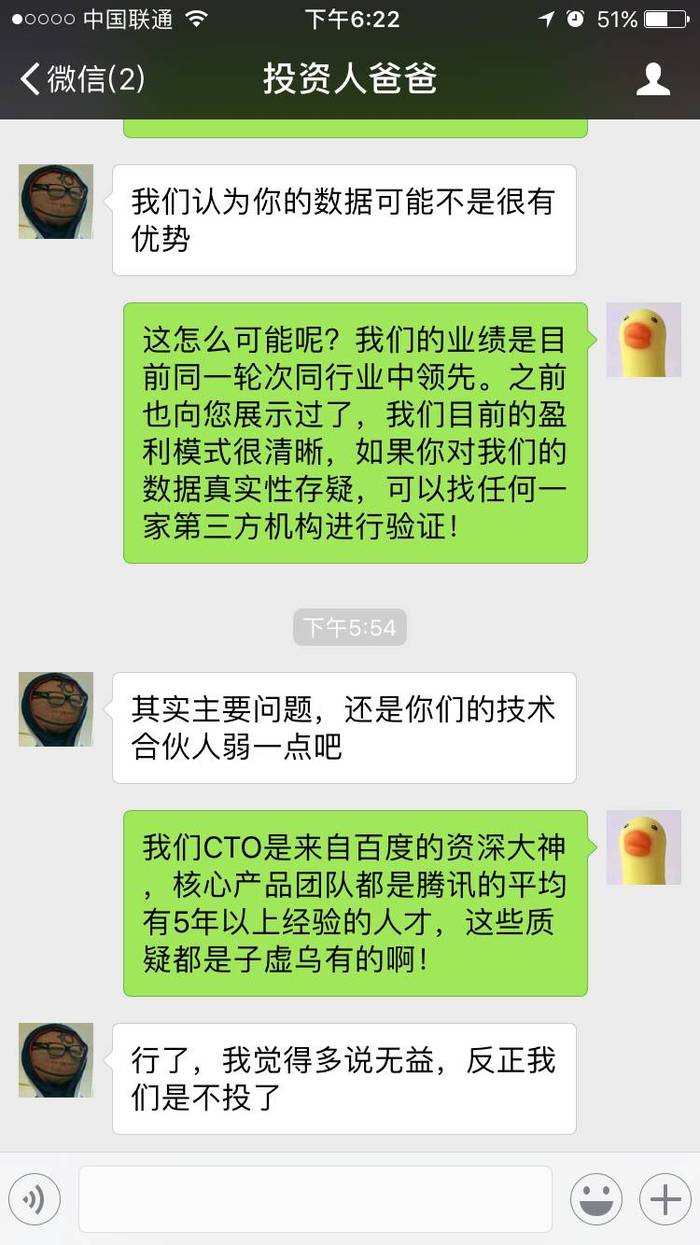The width and height of the screenshot is (700, 1245).
Task: Go back to the 微信 chat list
Action: 82,79
